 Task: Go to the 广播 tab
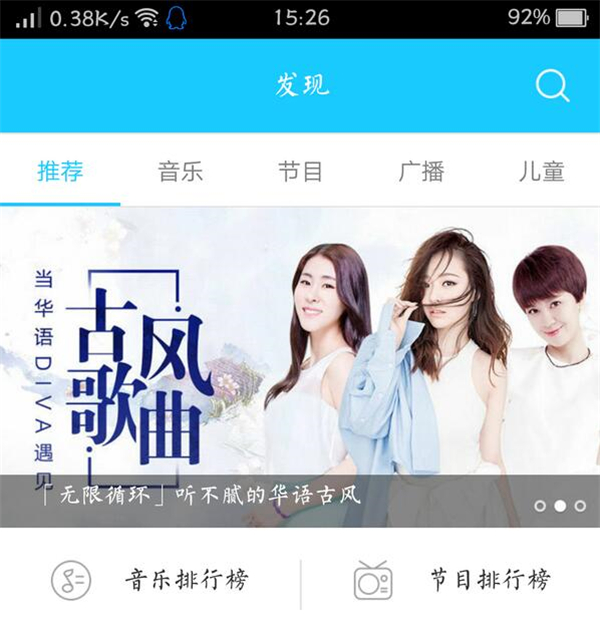click(420, 171)
